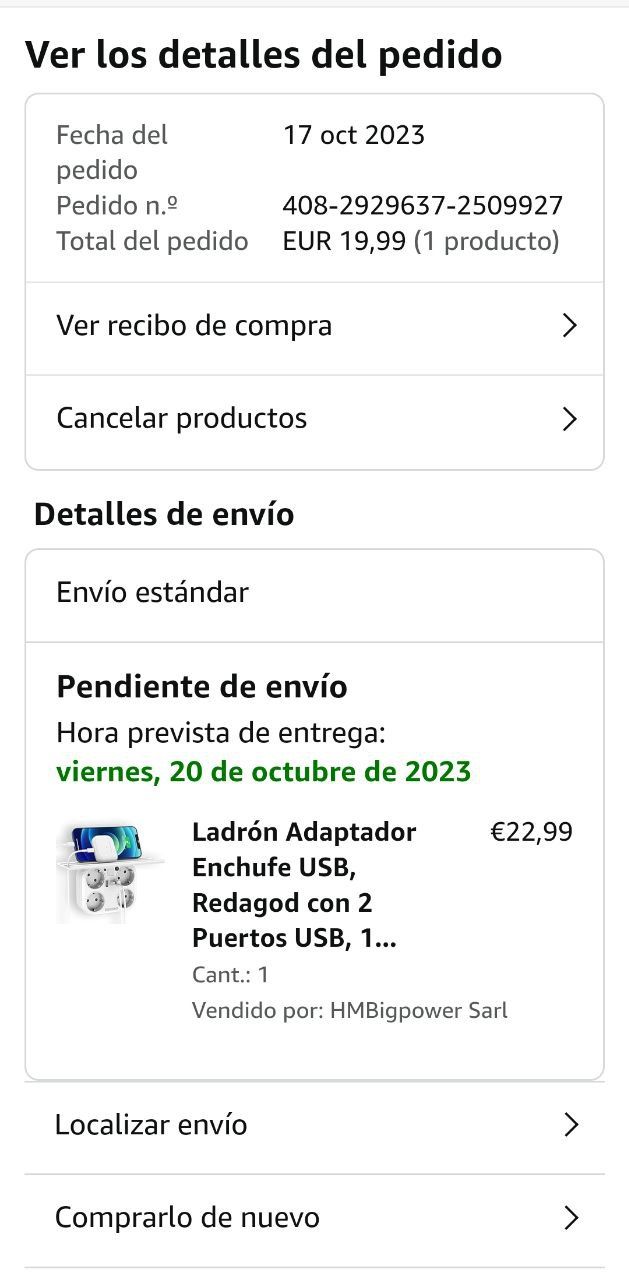Tap Comprarlo de nuevo
629x1280 pixels.
tap(314, 1218)
